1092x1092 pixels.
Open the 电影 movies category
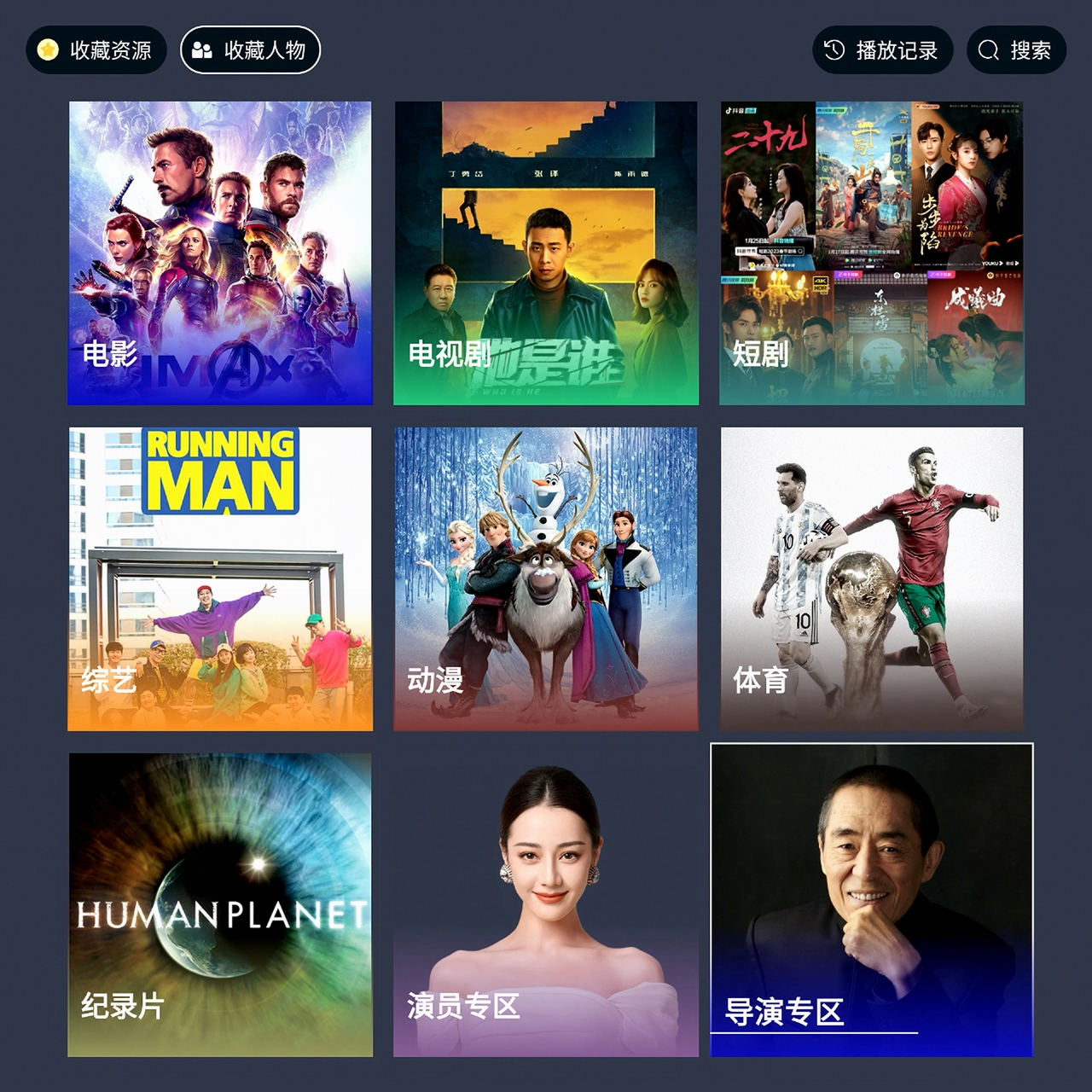pyautogui.click(x=220, y=253)
